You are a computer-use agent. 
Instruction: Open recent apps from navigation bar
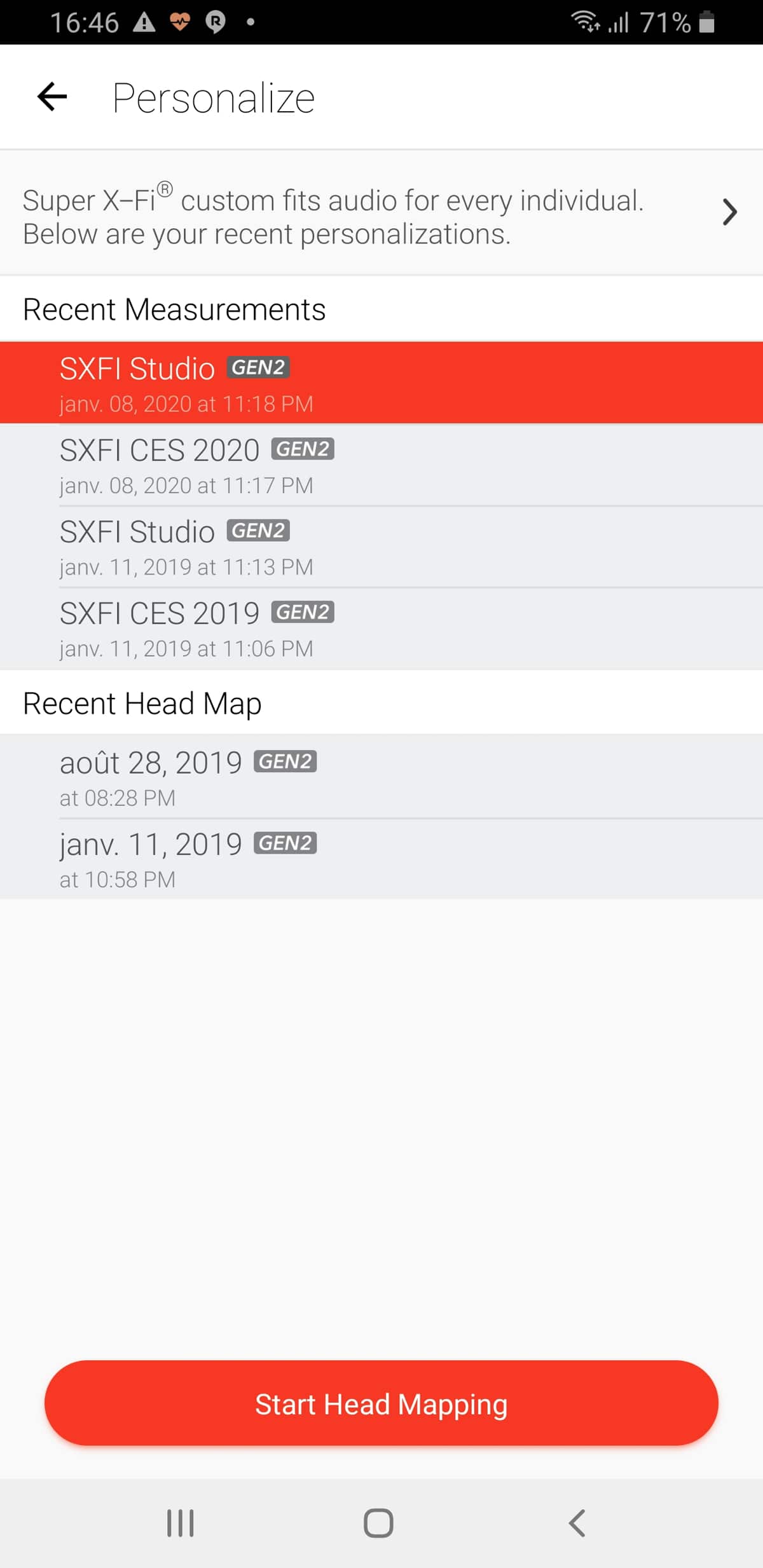[x=181, y=1524]
